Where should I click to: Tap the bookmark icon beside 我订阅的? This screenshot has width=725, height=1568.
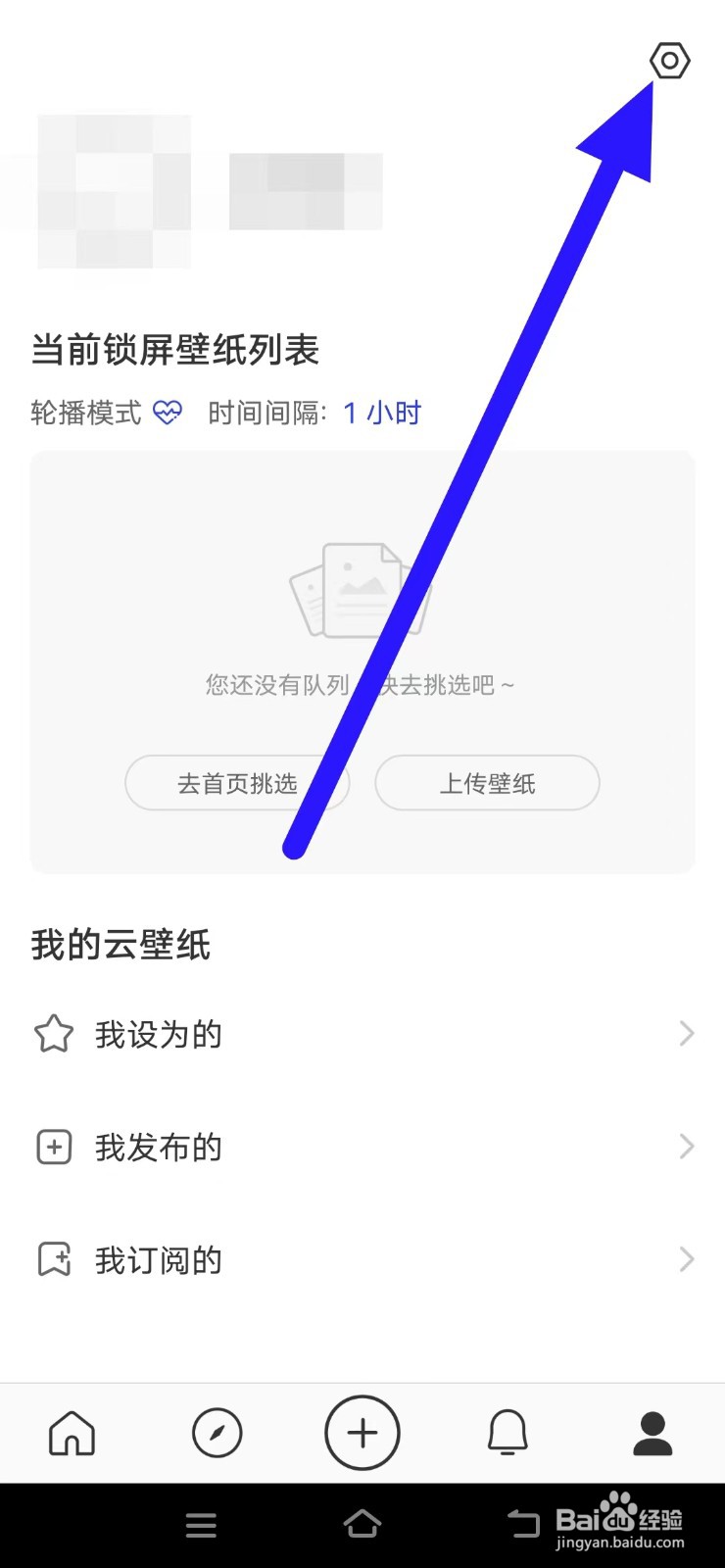54,1259
